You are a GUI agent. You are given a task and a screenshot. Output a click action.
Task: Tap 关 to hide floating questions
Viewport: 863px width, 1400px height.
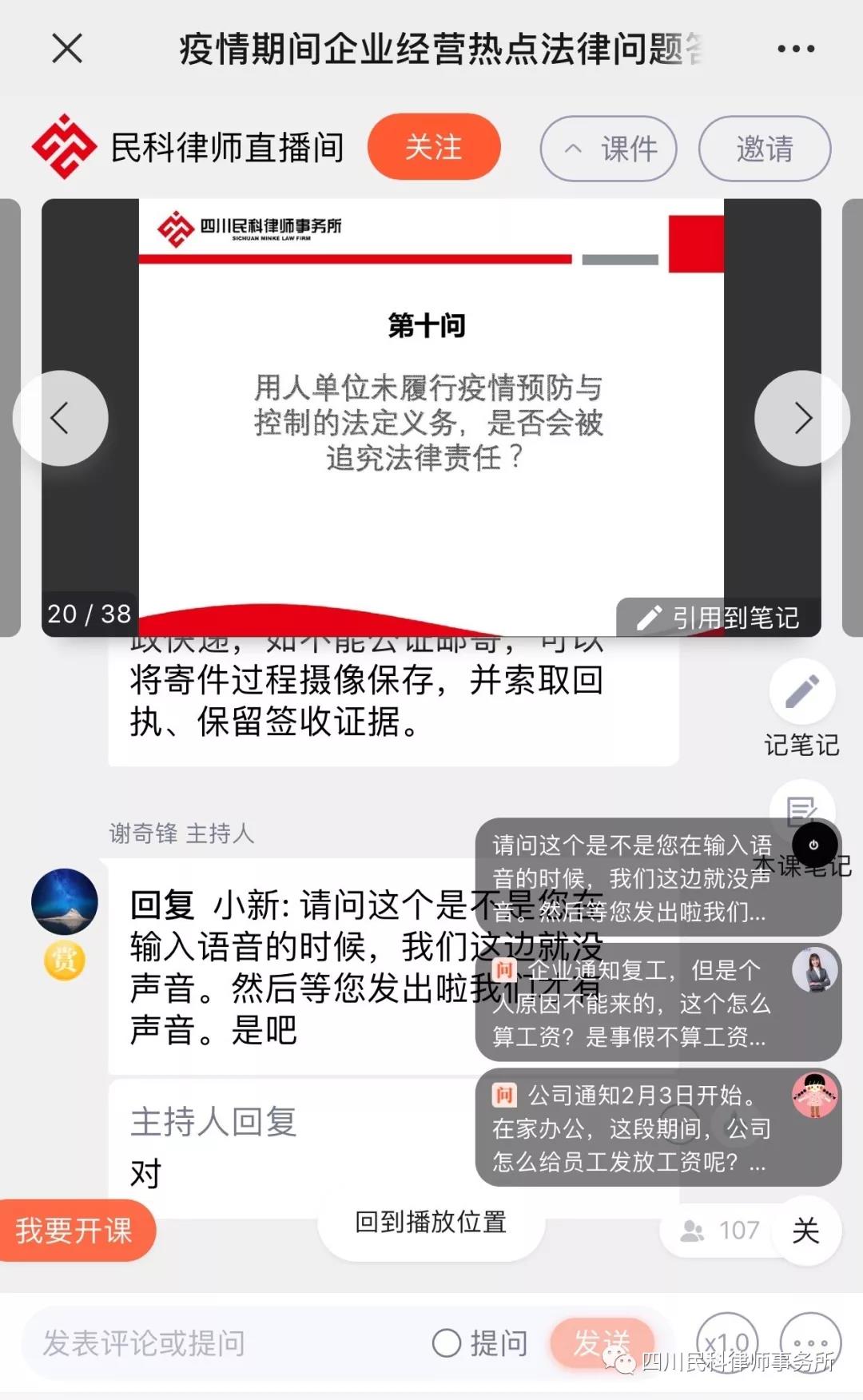pos(805,1230)
